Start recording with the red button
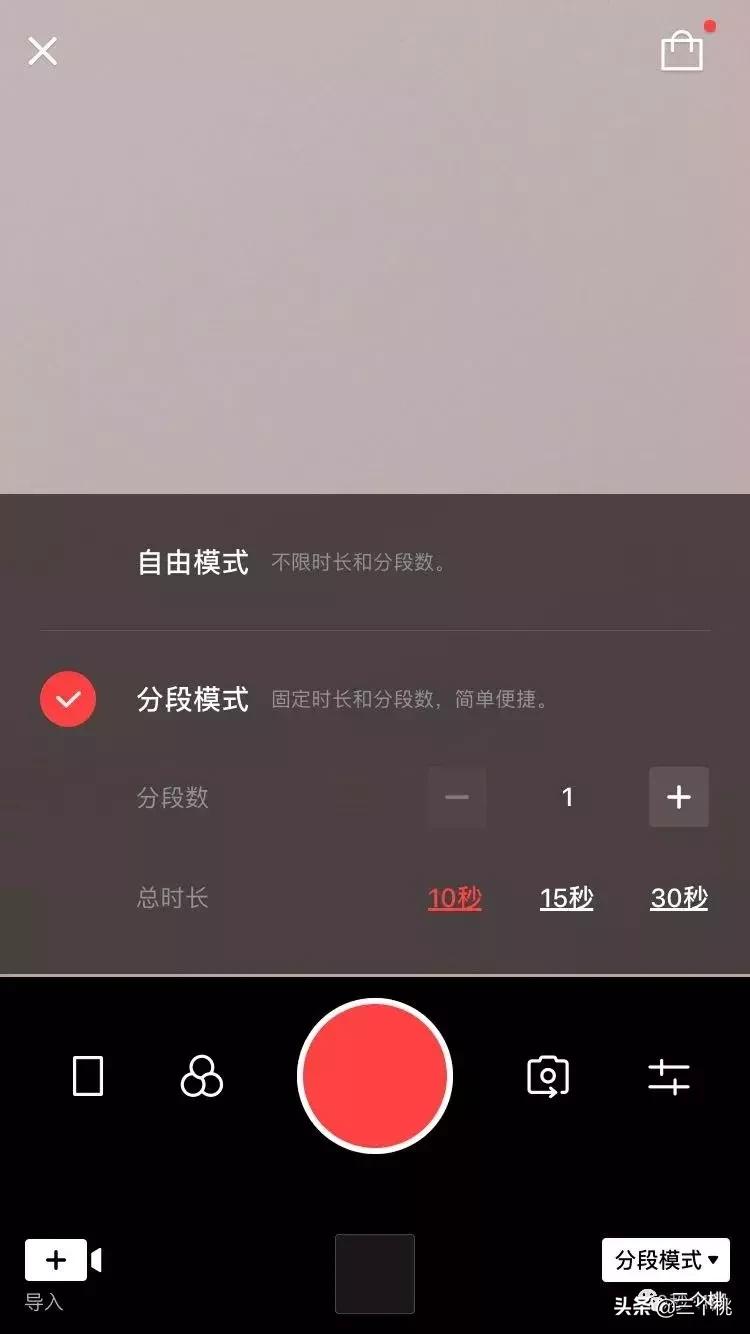 [375, 1076]
